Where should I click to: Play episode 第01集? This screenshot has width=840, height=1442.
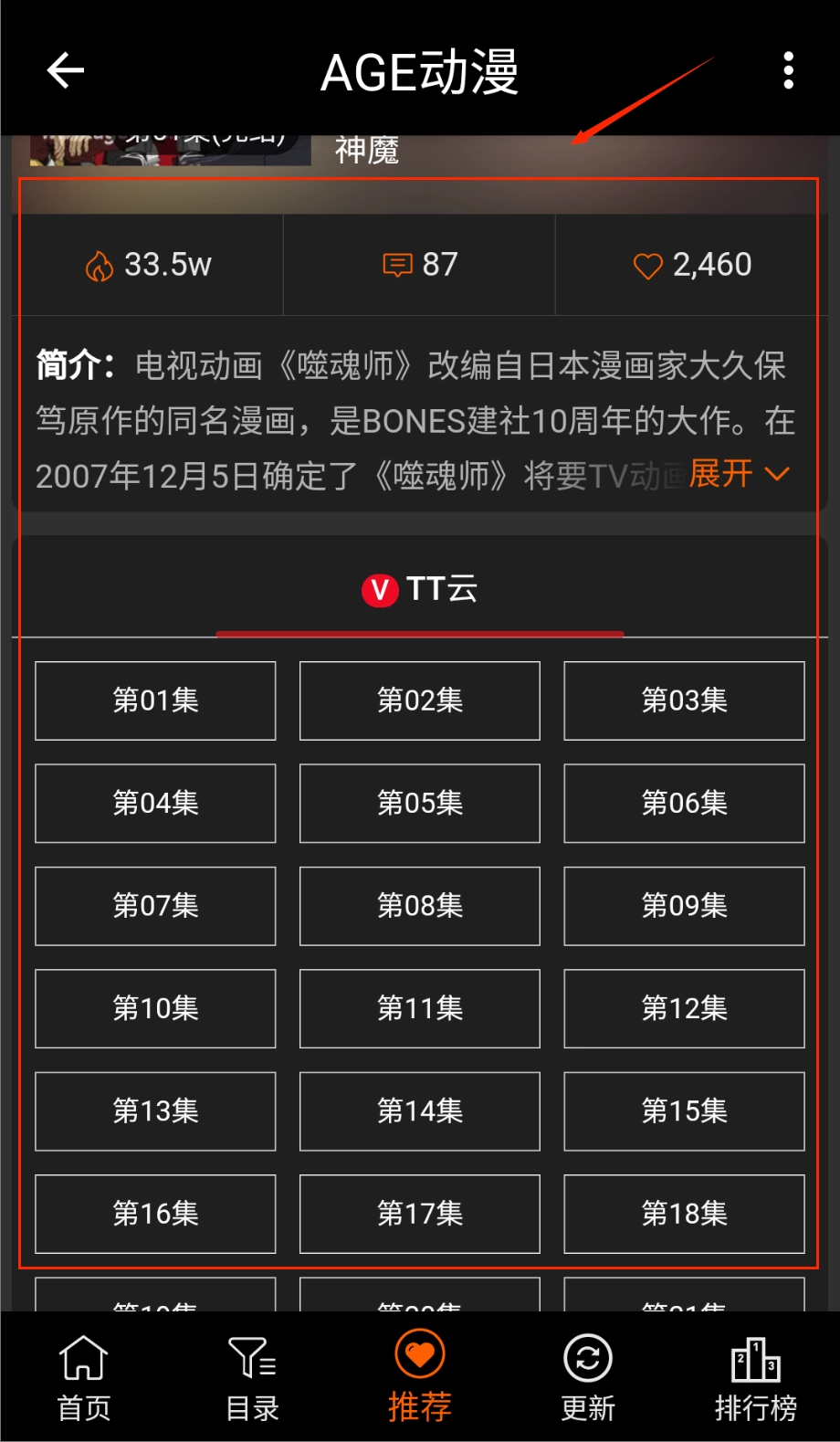click(155, 700)
